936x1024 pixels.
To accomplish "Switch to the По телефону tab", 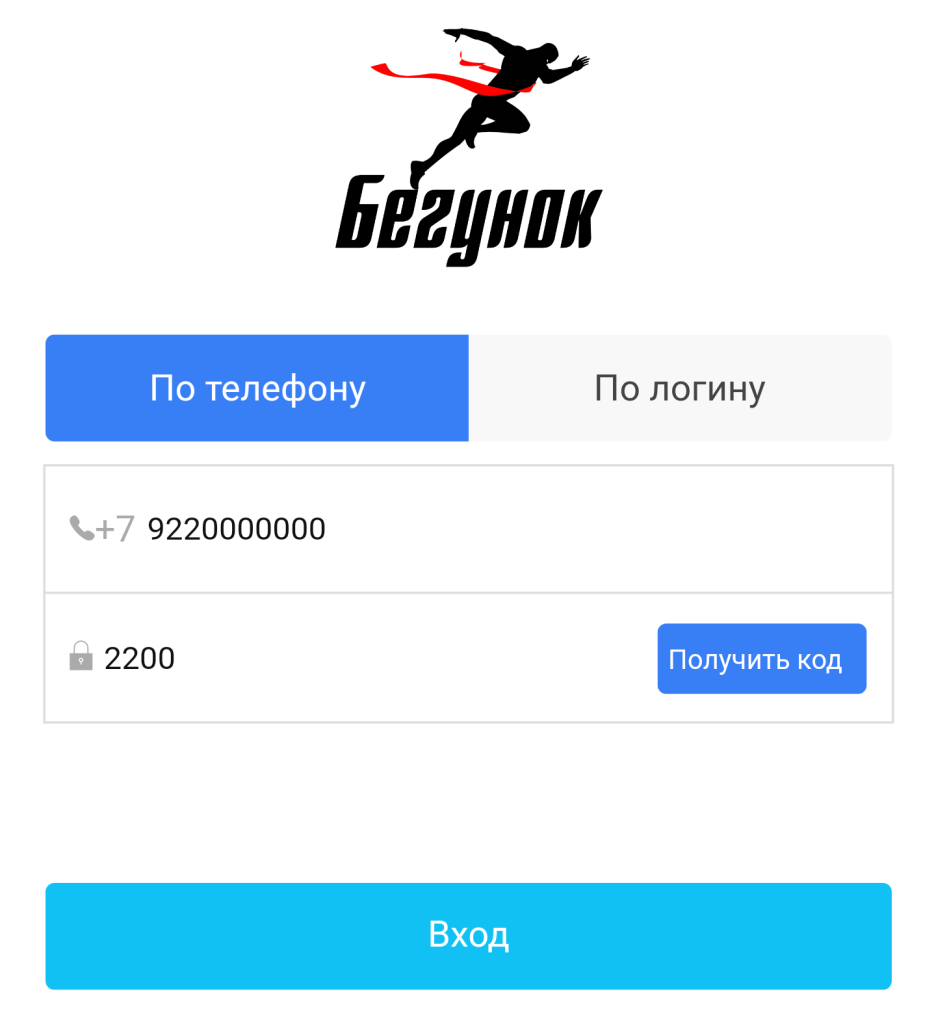I will pyautogui.click(x=257, y=388).
